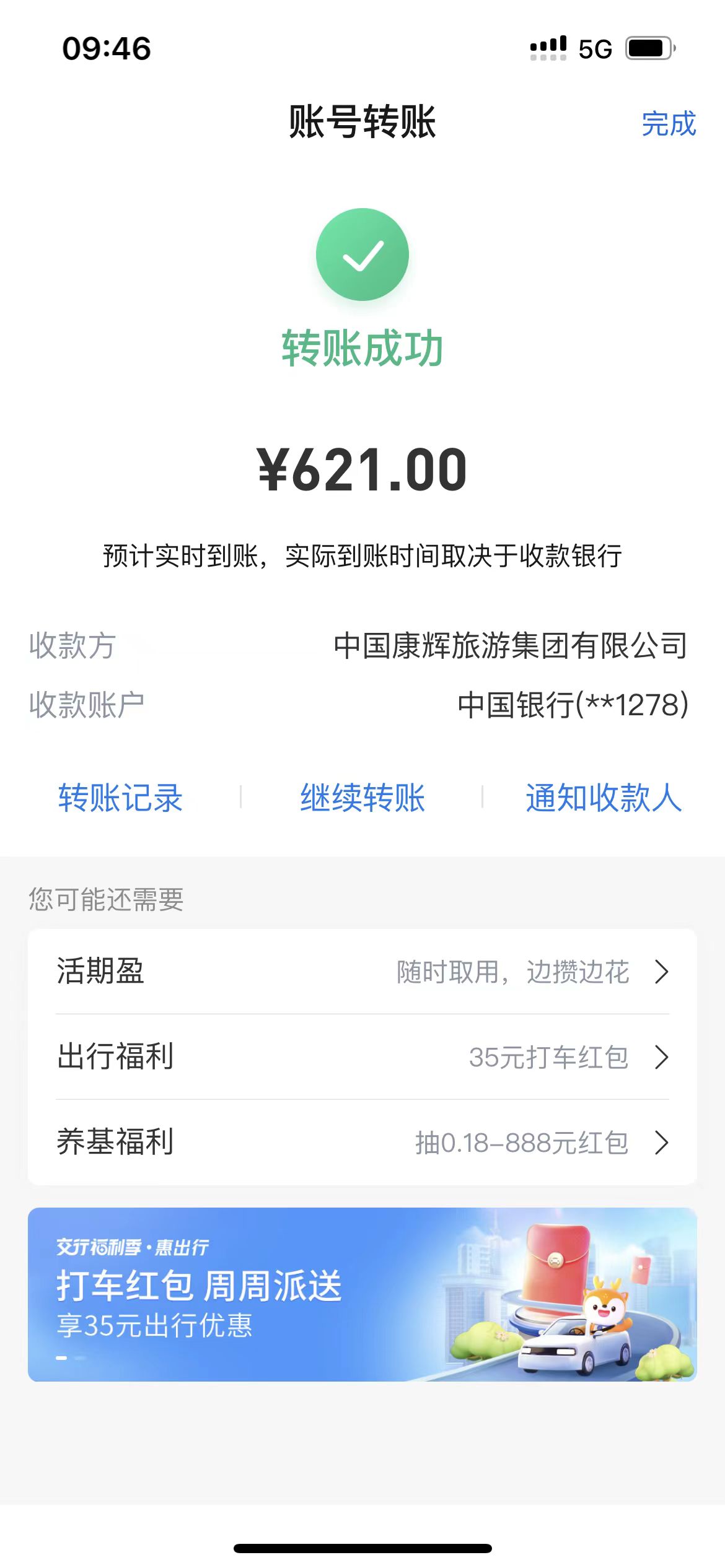Open the 出行福利 taxi coupon row
725x1568 pixels.
coord(362,1056)
